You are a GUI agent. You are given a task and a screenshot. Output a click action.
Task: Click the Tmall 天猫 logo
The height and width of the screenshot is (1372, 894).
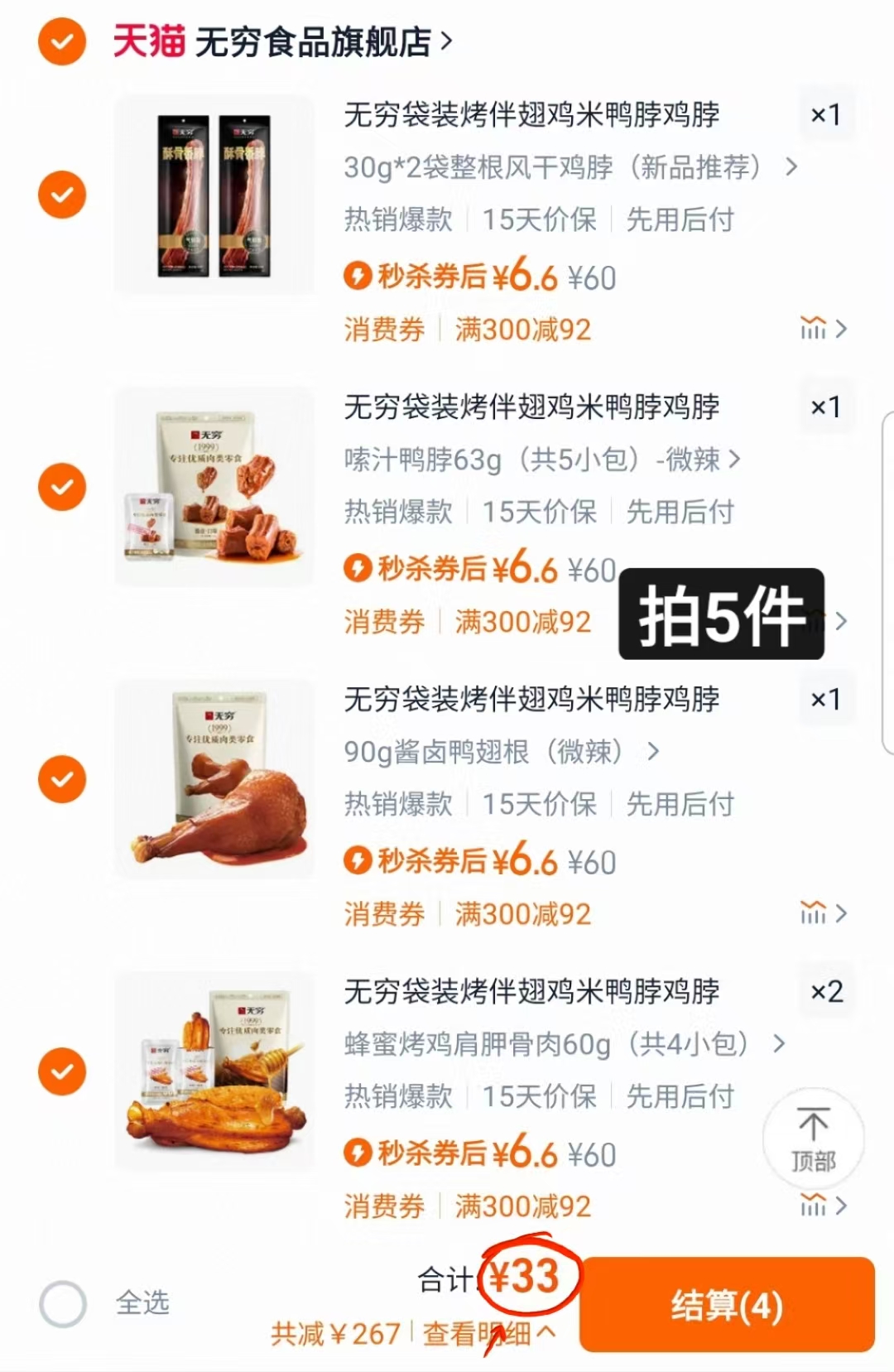[147, 40]
